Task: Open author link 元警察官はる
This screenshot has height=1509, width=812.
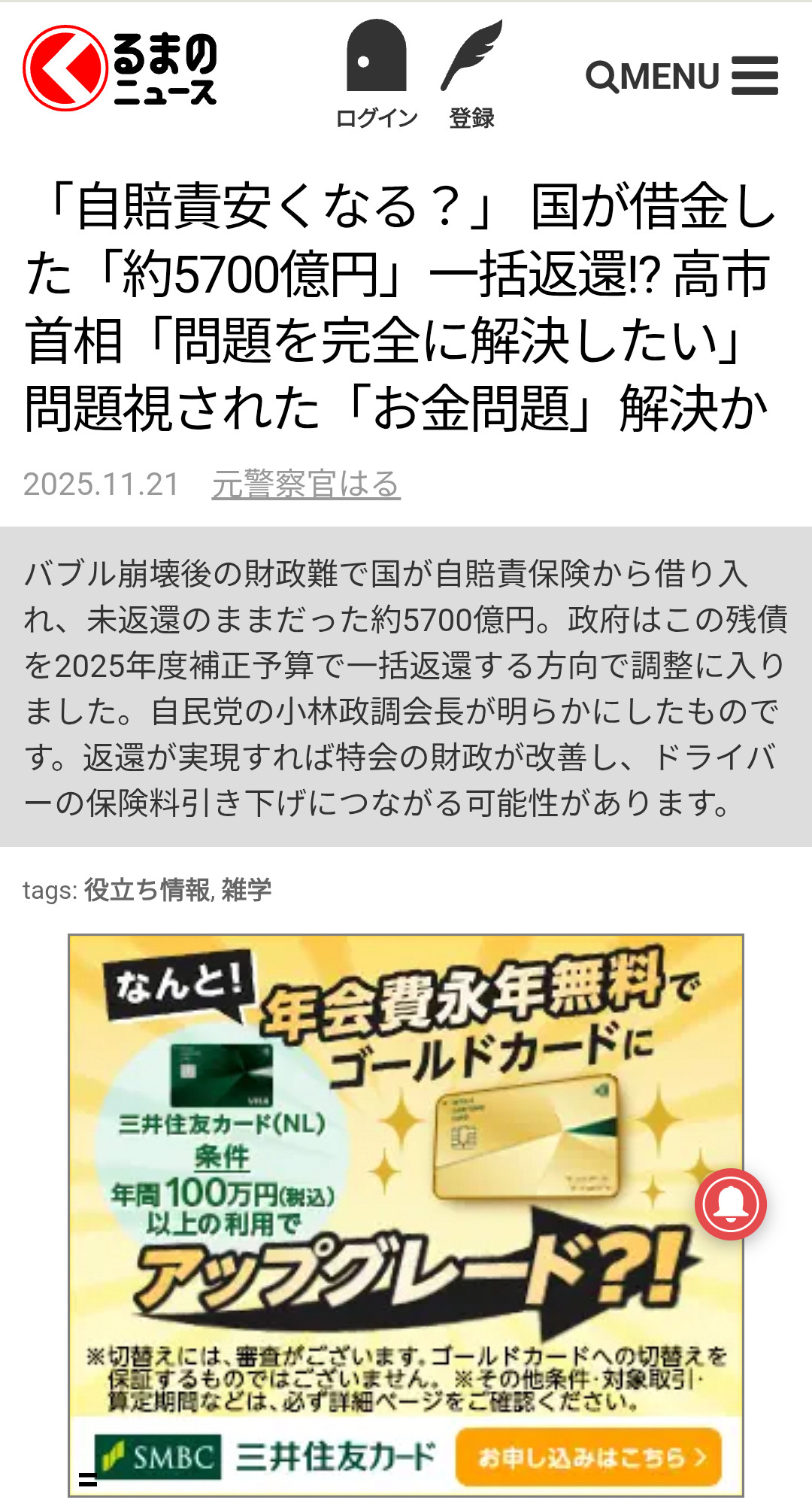Action: [306, 484]
